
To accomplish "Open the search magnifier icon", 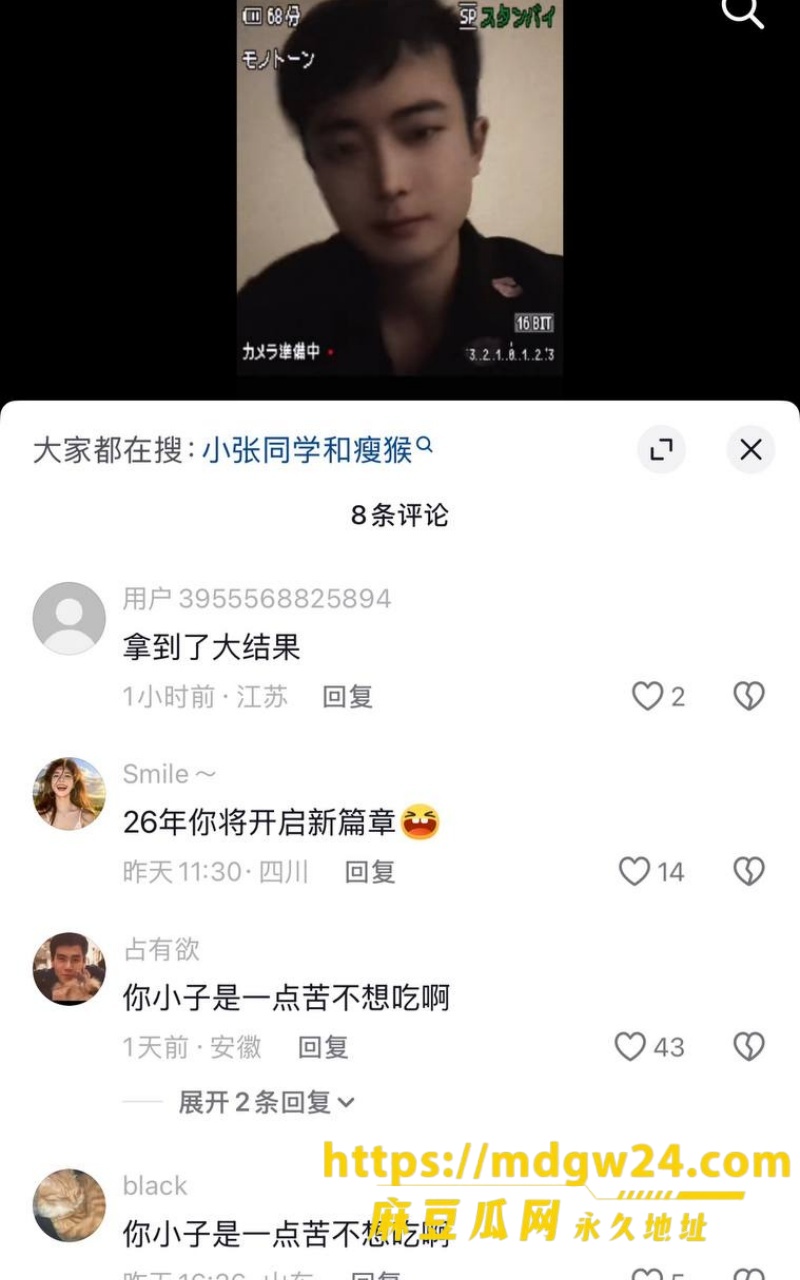I will [x=743, y=13].
